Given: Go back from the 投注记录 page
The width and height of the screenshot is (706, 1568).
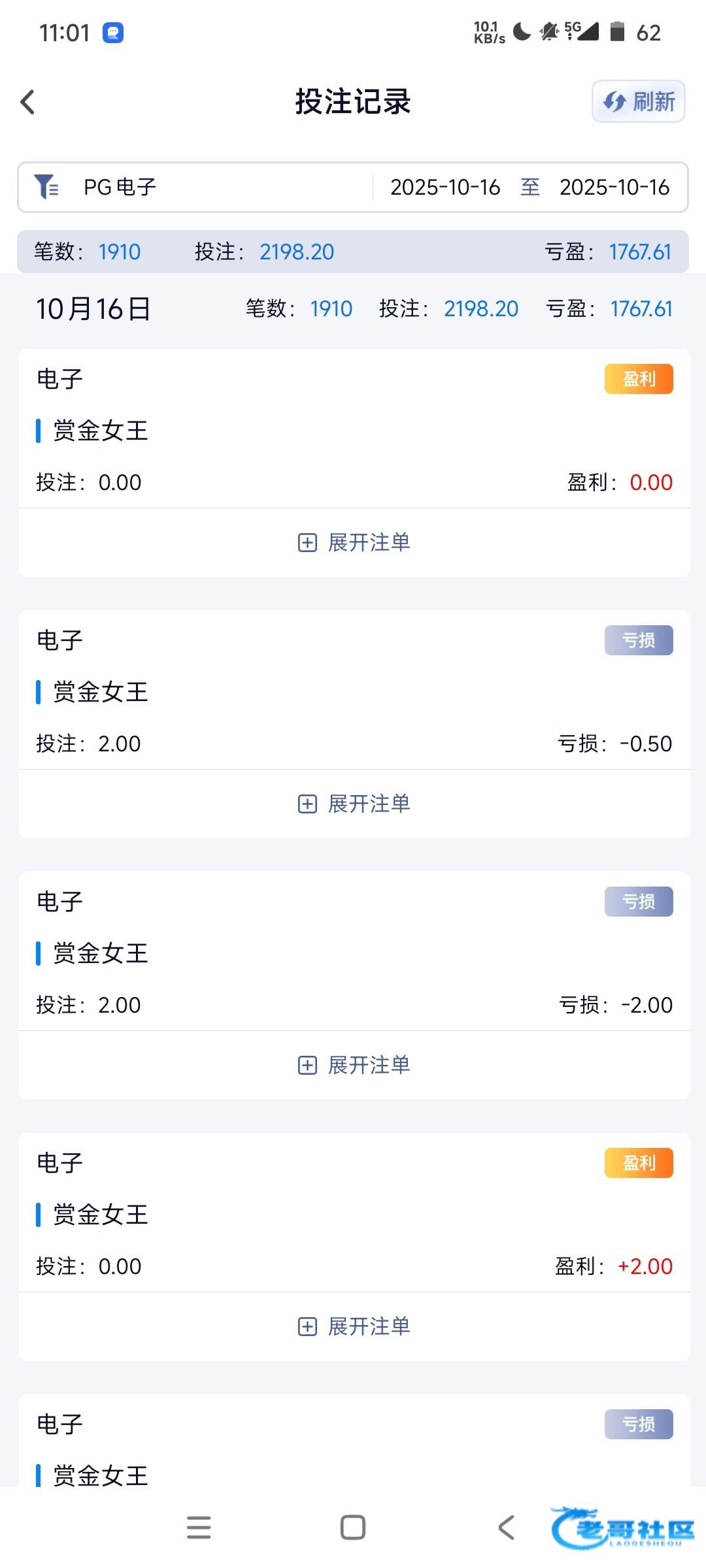Looking at the screenshot, I should point(27,102).
